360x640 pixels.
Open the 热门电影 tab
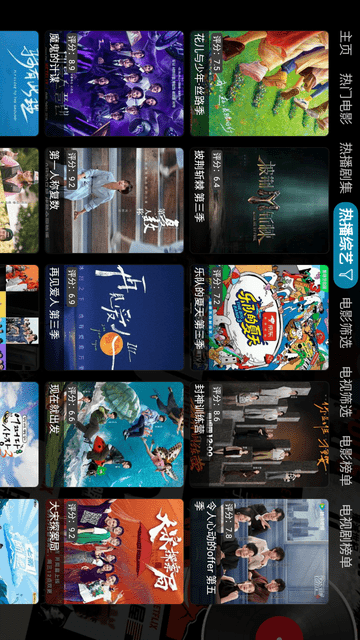[x=345, y=99]
